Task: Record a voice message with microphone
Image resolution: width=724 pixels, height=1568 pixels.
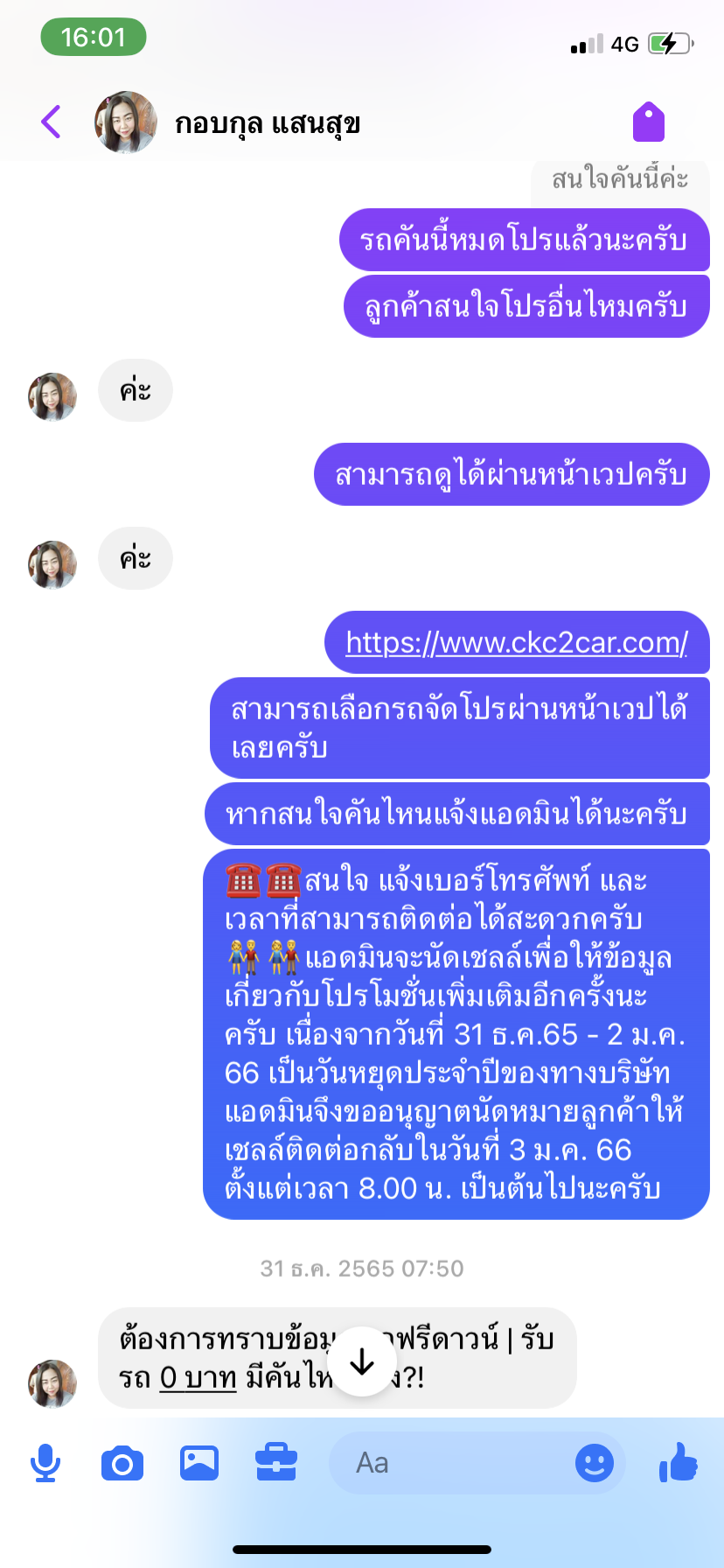Action: 45,1463
